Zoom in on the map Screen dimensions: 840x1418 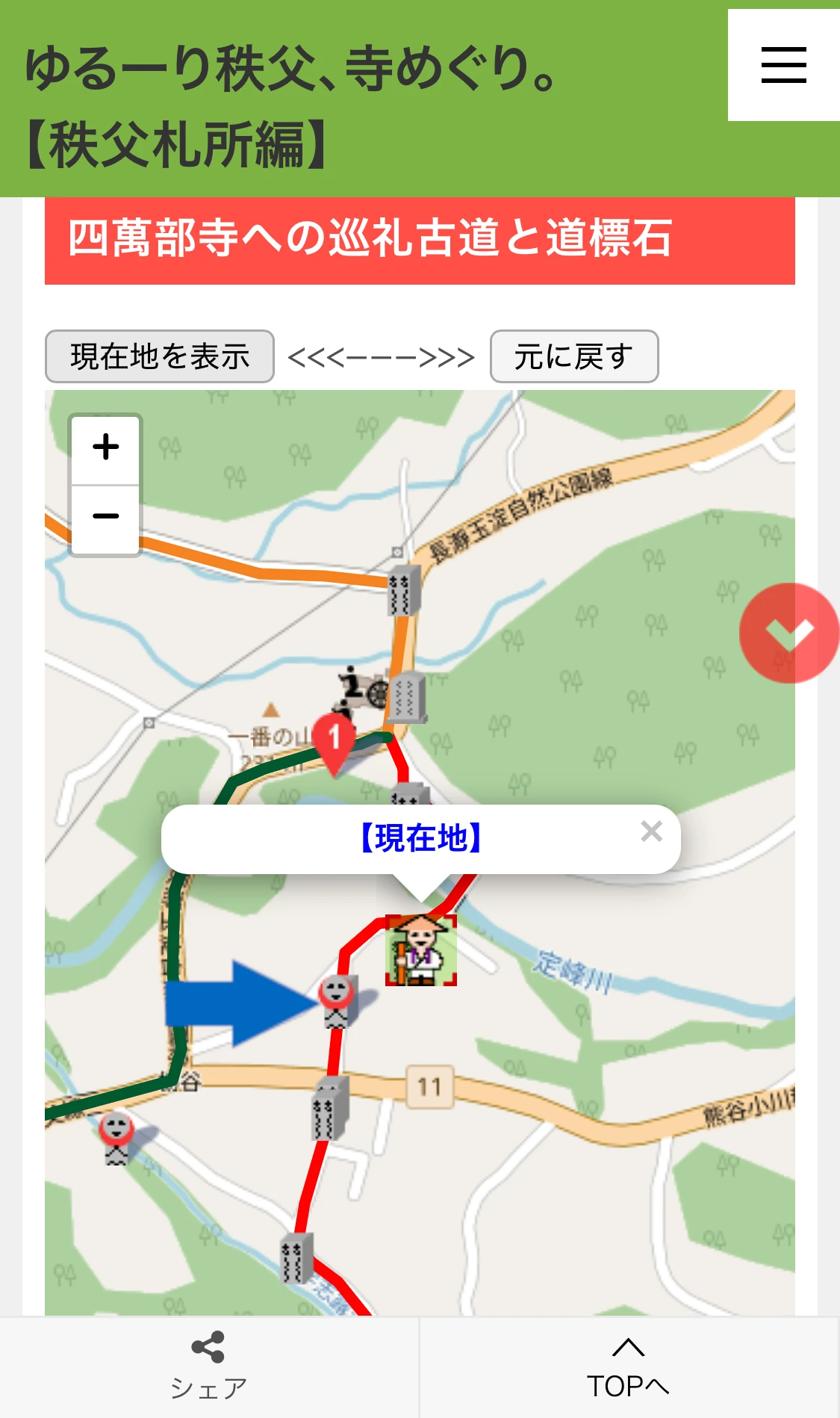(x=105, y=446)
